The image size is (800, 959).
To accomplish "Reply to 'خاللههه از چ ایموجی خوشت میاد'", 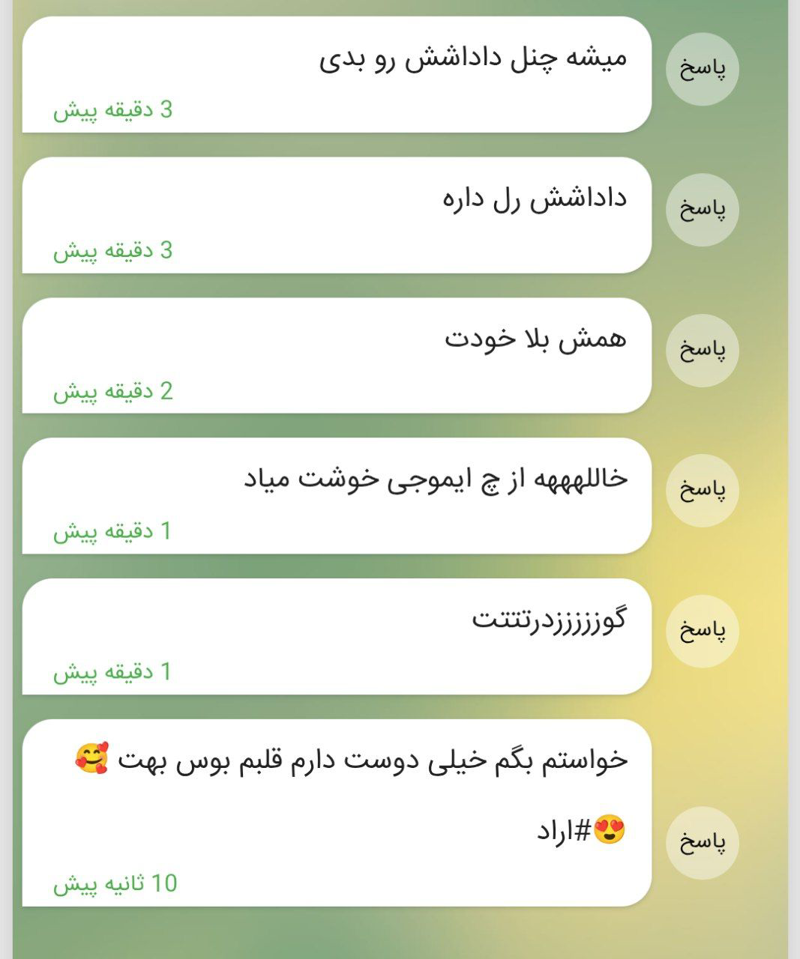I will 702,491.
